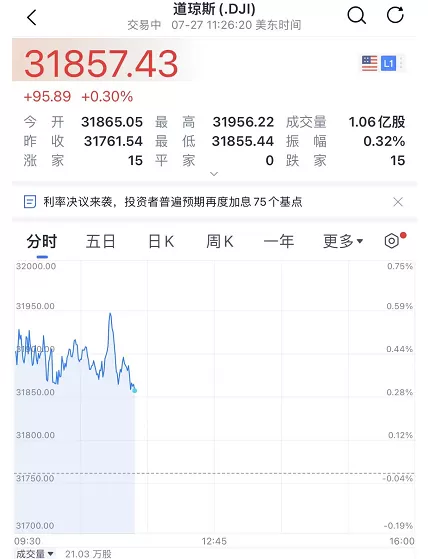Open the search magnifier icon
The height and width of the screenshot is (559, 428).
(356, 16)
